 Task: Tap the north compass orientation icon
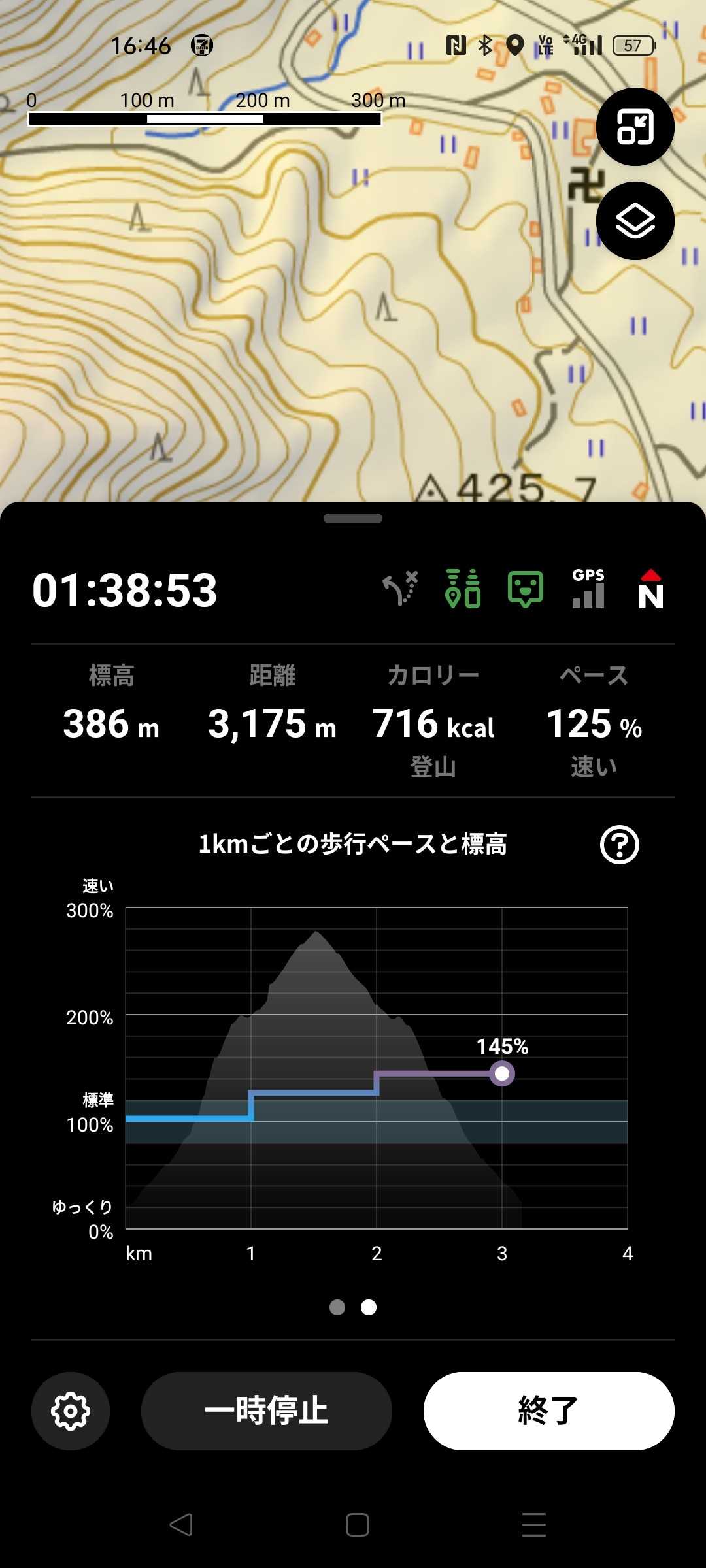coord(651,589)
